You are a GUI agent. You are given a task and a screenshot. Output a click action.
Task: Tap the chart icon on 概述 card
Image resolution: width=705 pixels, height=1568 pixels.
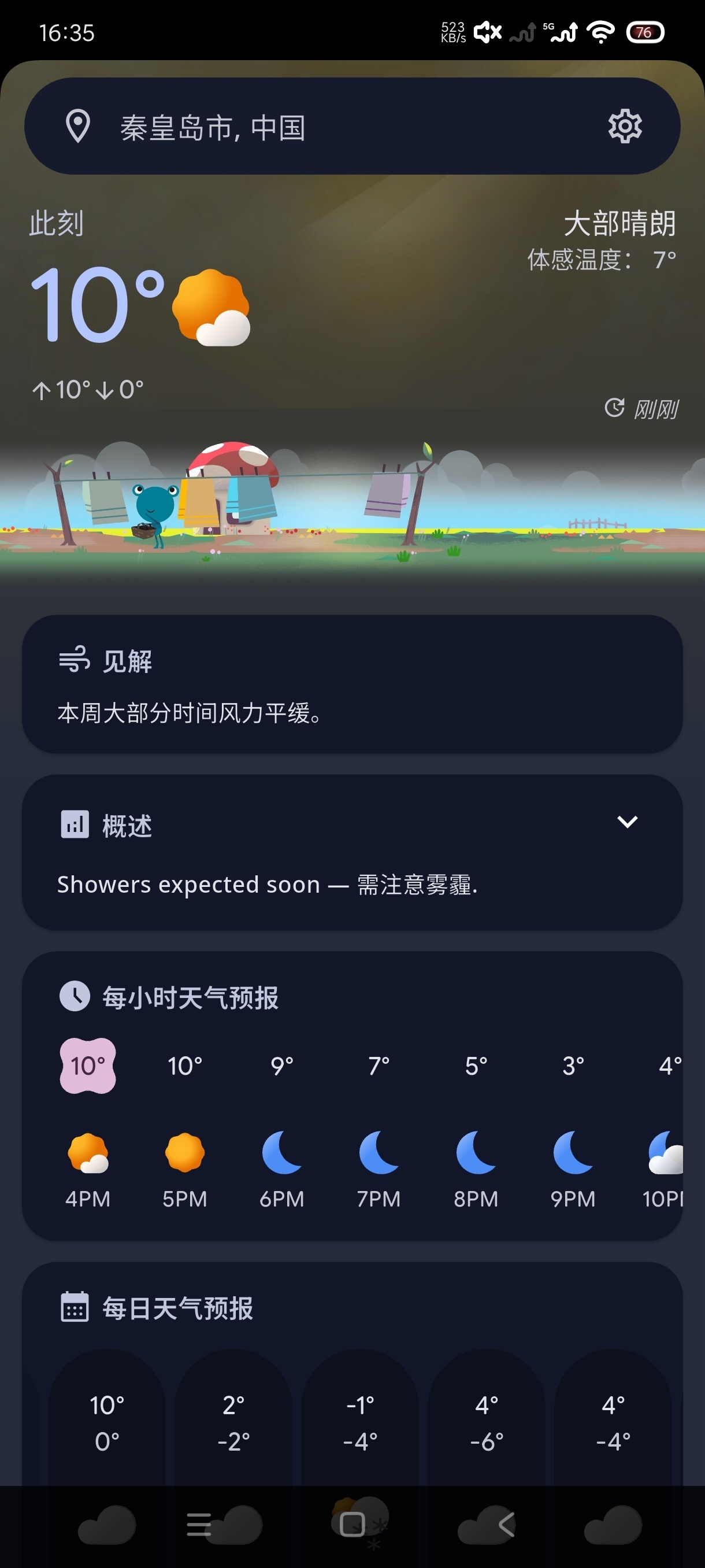[x=75, y=823]
